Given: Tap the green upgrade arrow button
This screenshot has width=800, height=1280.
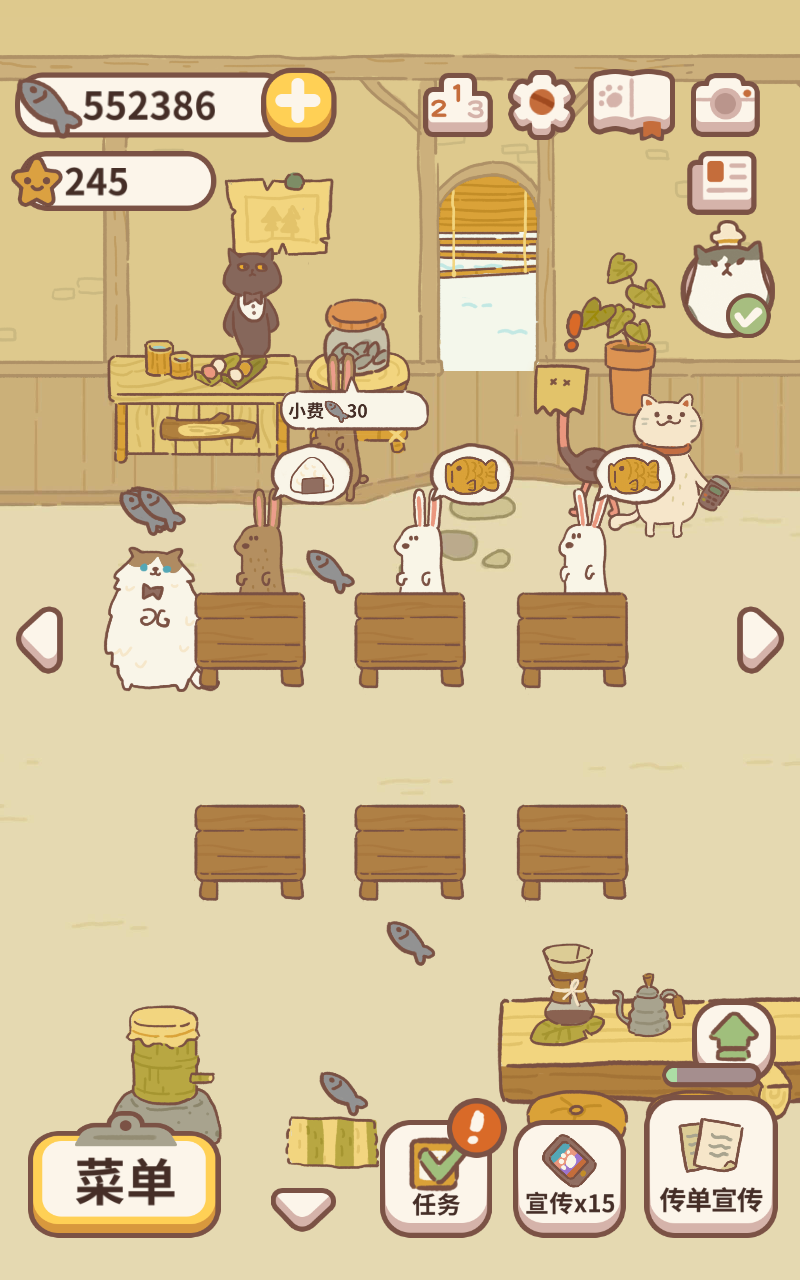Looking at the screenshot, I should [x=733, y=1038].
